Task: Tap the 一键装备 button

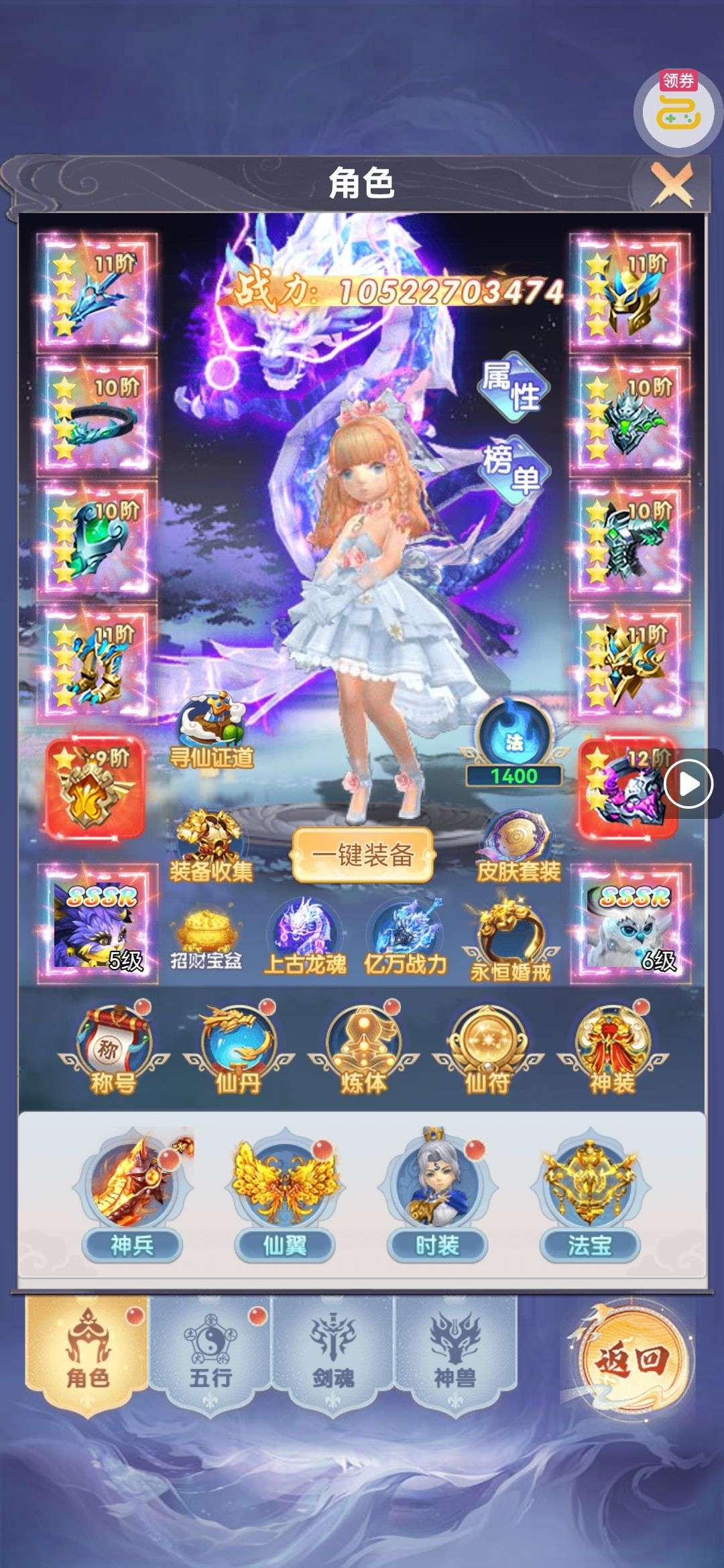Action: coord(363,854)
